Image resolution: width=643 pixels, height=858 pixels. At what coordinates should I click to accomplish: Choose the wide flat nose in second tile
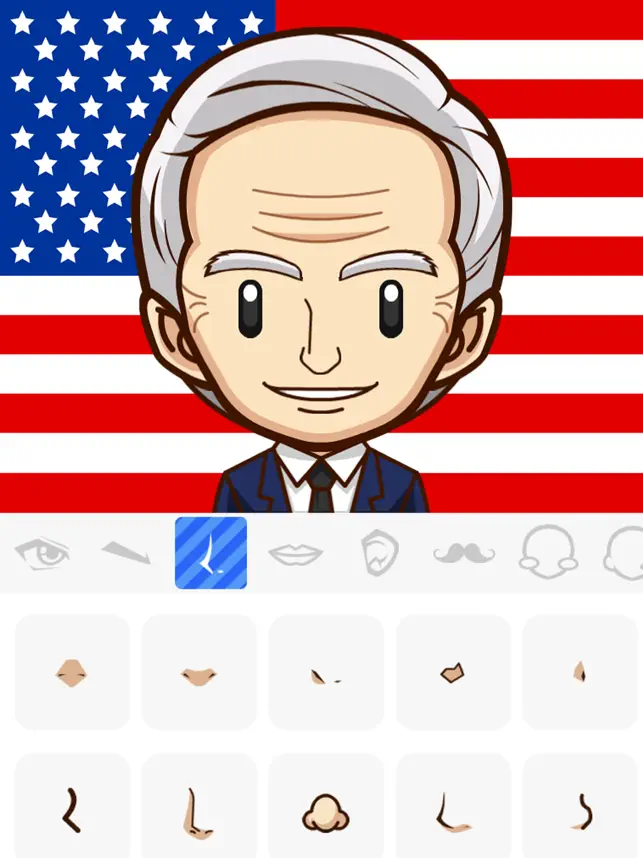[x=199, y=672]
